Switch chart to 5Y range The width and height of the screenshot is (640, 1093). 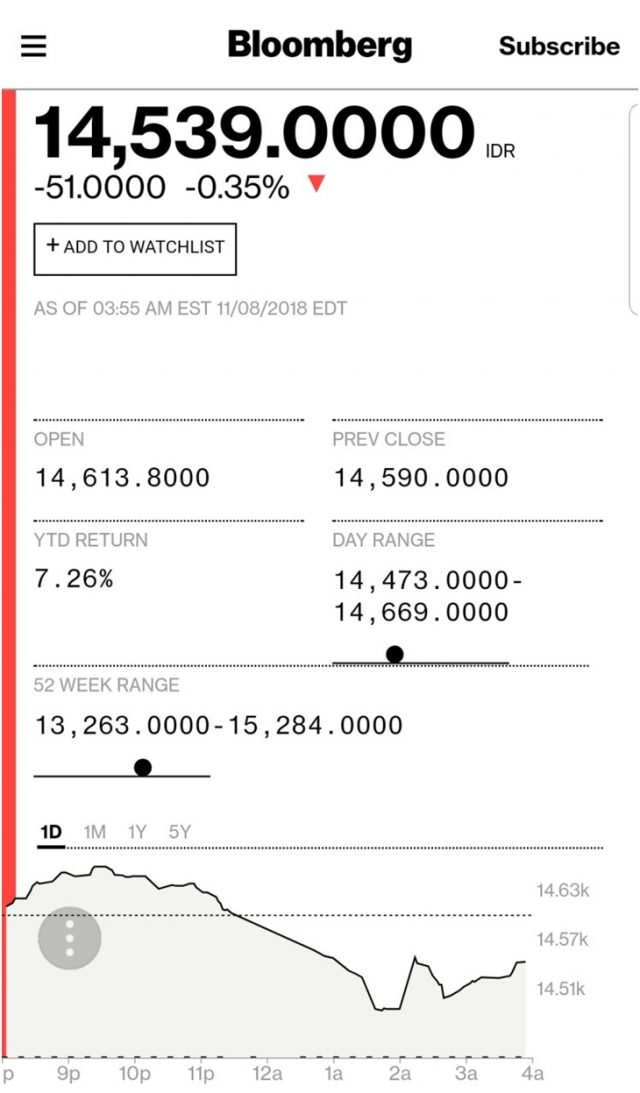180,832
